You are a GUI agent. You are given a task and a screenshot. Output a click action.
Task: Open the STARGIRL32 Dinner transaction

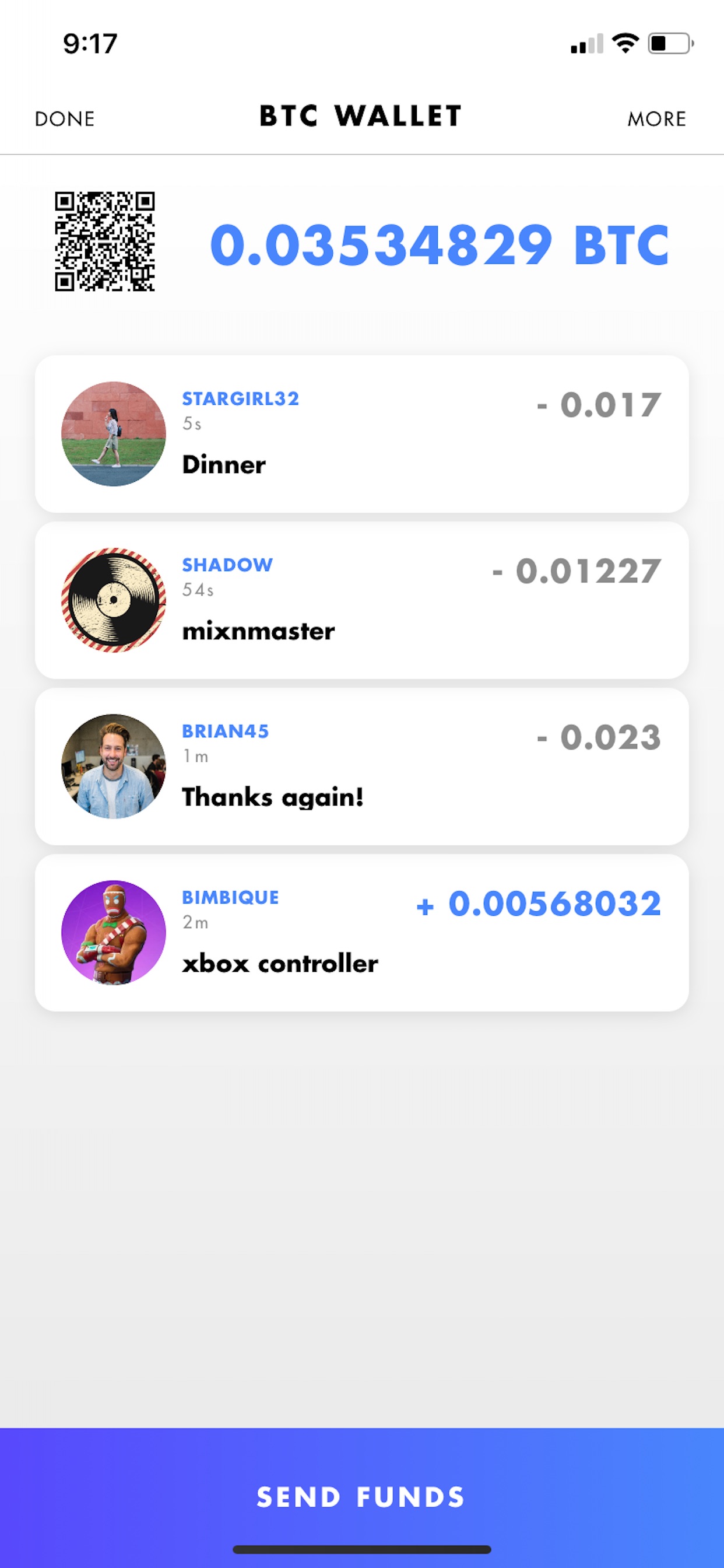(361, 433)
